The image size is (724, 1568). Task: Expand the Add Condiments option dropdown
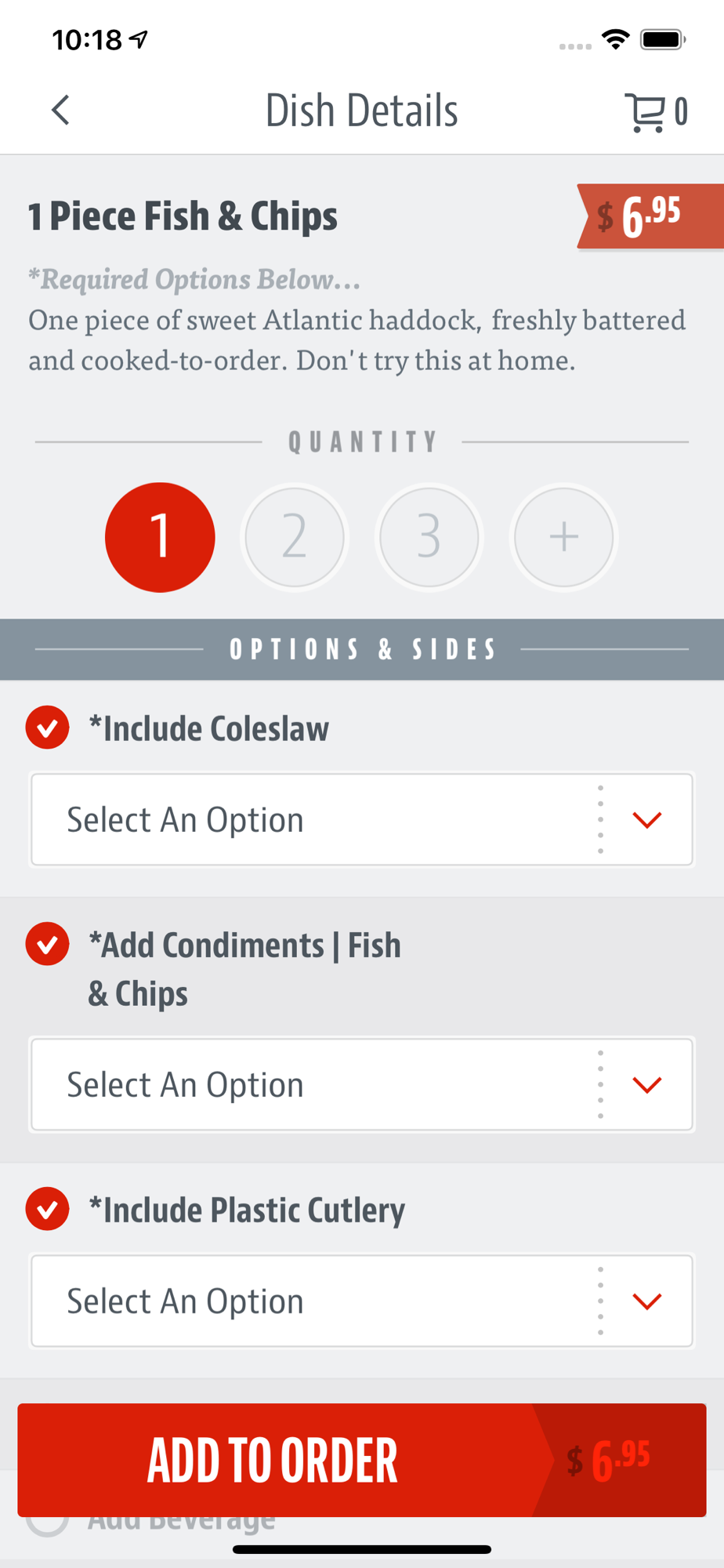(x=362, y=1084)
